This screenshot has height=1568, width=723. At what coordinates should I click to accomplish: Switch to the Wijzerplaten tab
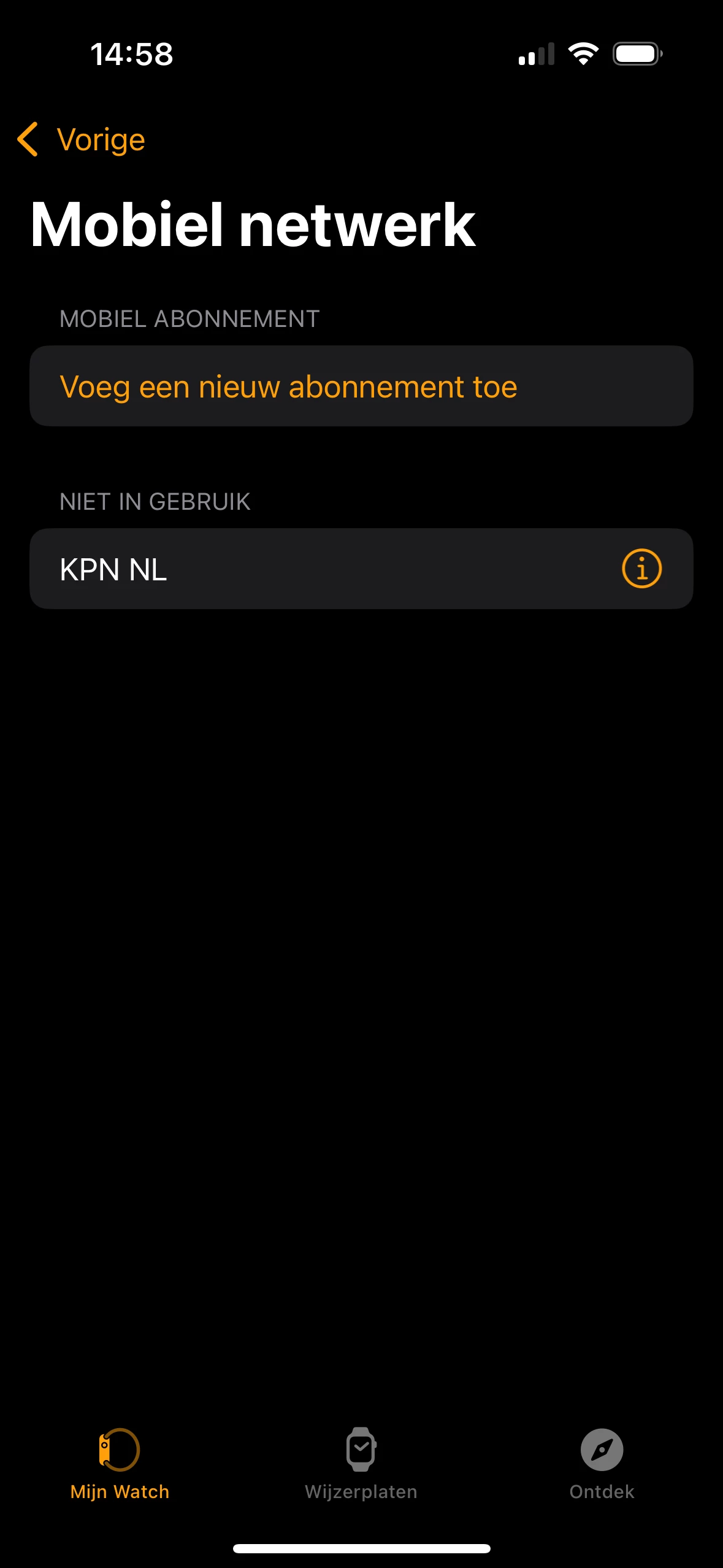[x=361, y=1463]
